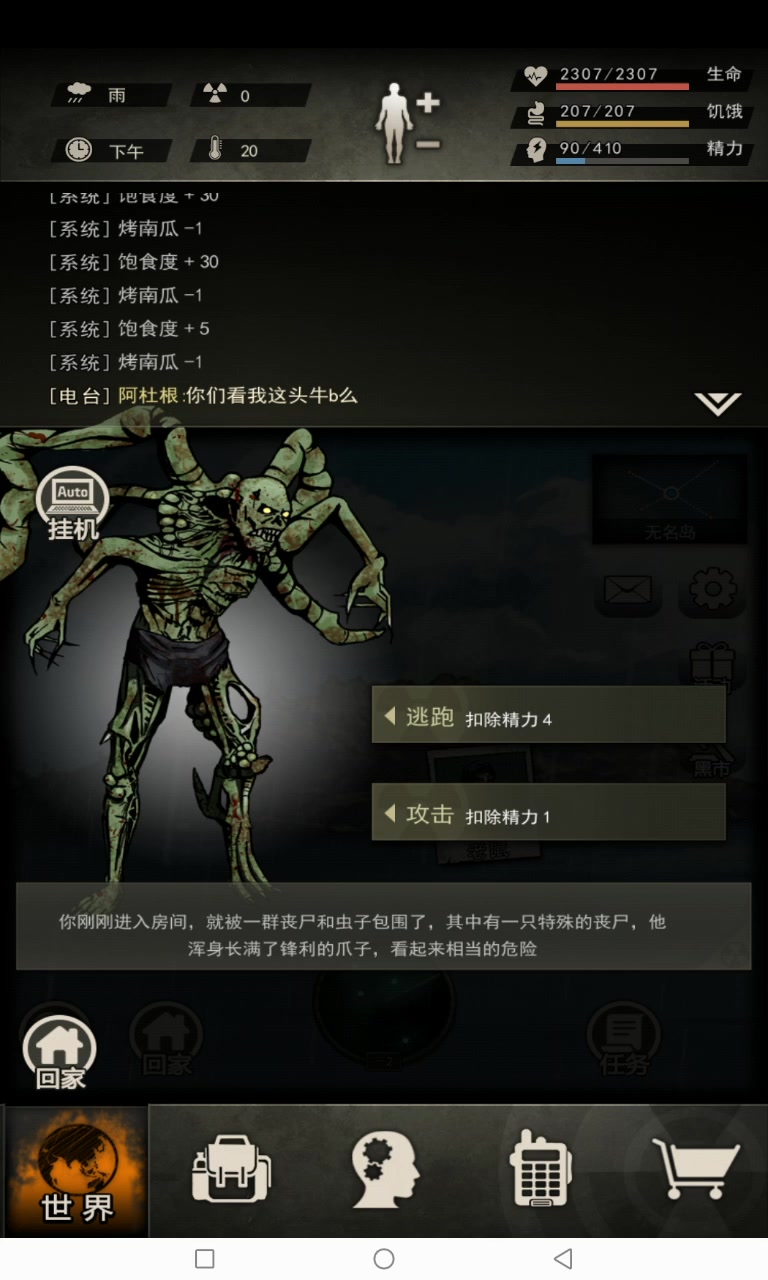Choose 攻击 to attack the zombie
The width and height of the screenshot is (768, 1280).
point(548,813)
